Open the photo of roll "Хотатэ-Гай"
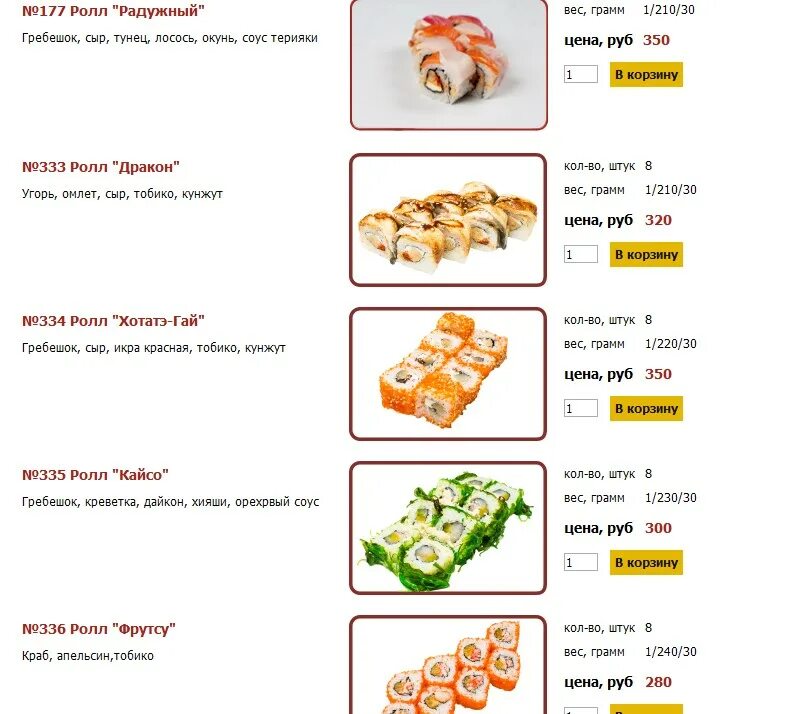The height and width of the screenshot is (714, 792). [448, 374]
